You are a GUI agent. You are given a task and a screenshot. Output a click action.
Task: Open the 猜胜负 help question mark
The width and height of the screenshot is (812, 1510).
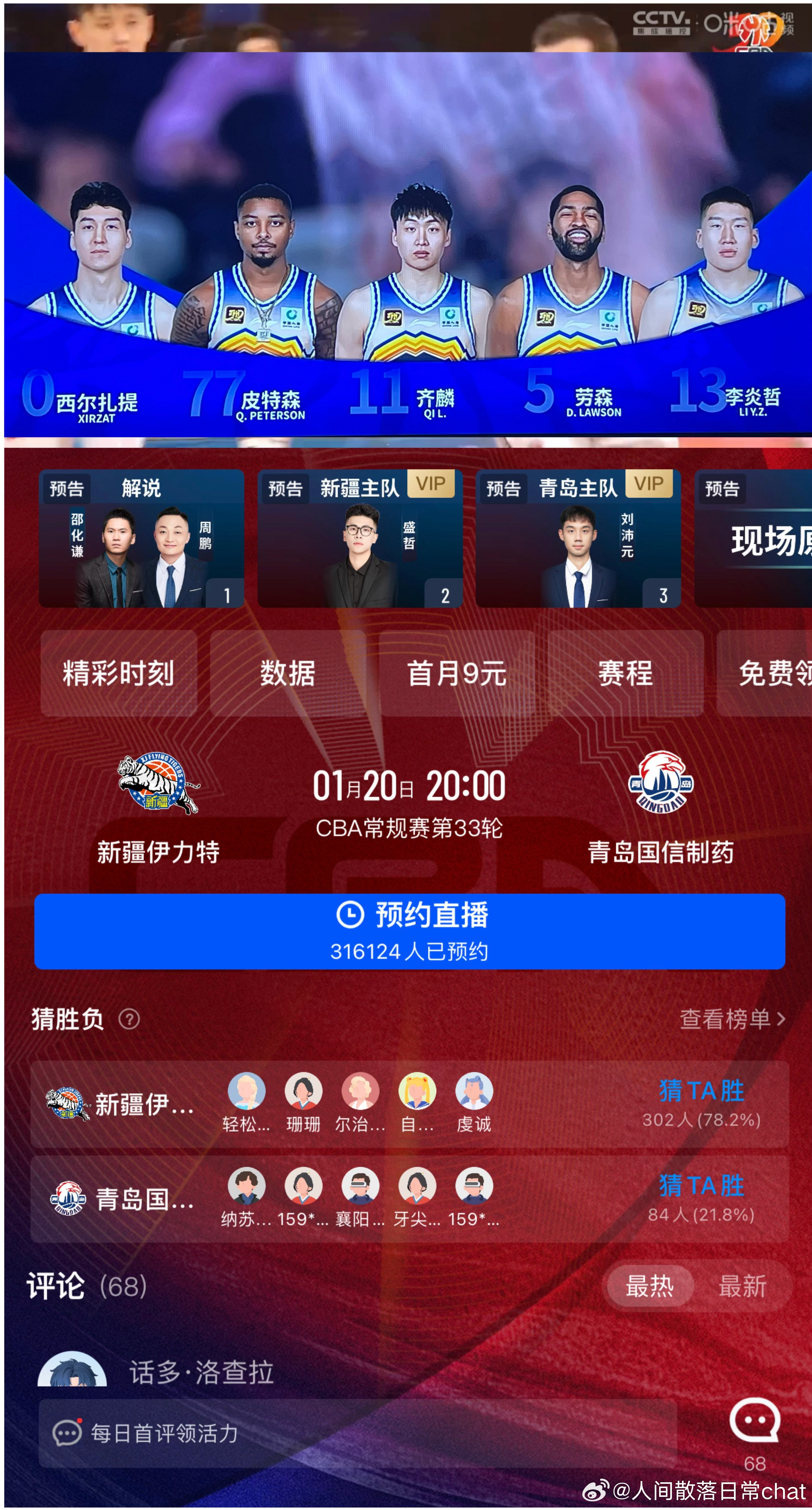[129, 1019]
